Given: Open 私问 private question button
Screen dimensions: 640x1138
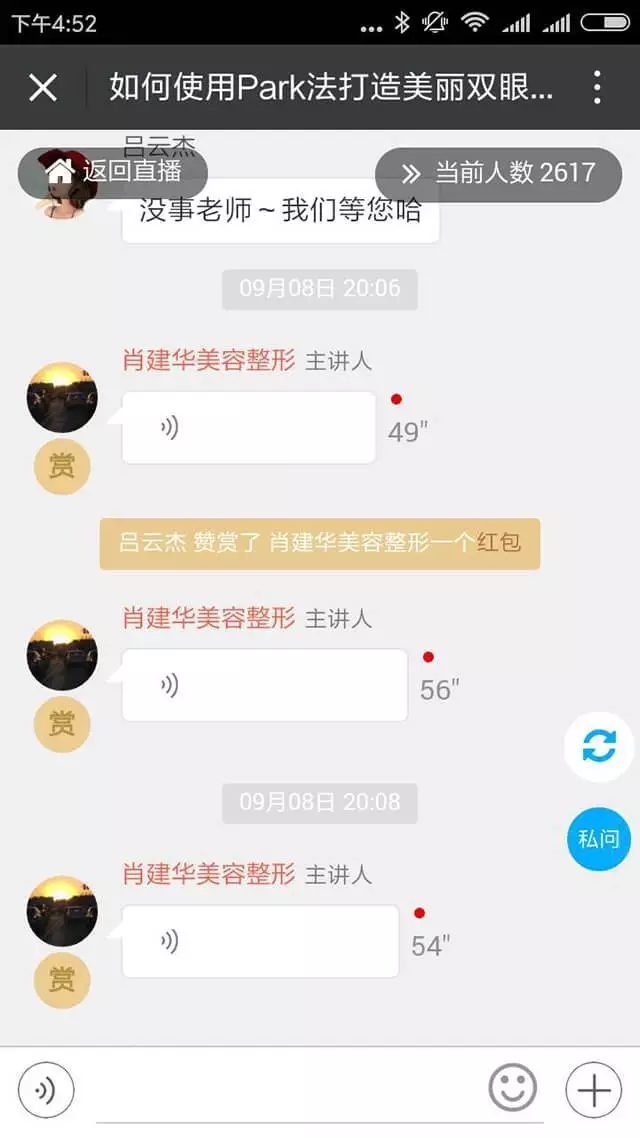Looking at the screenshot, I should tap(599, 838).
